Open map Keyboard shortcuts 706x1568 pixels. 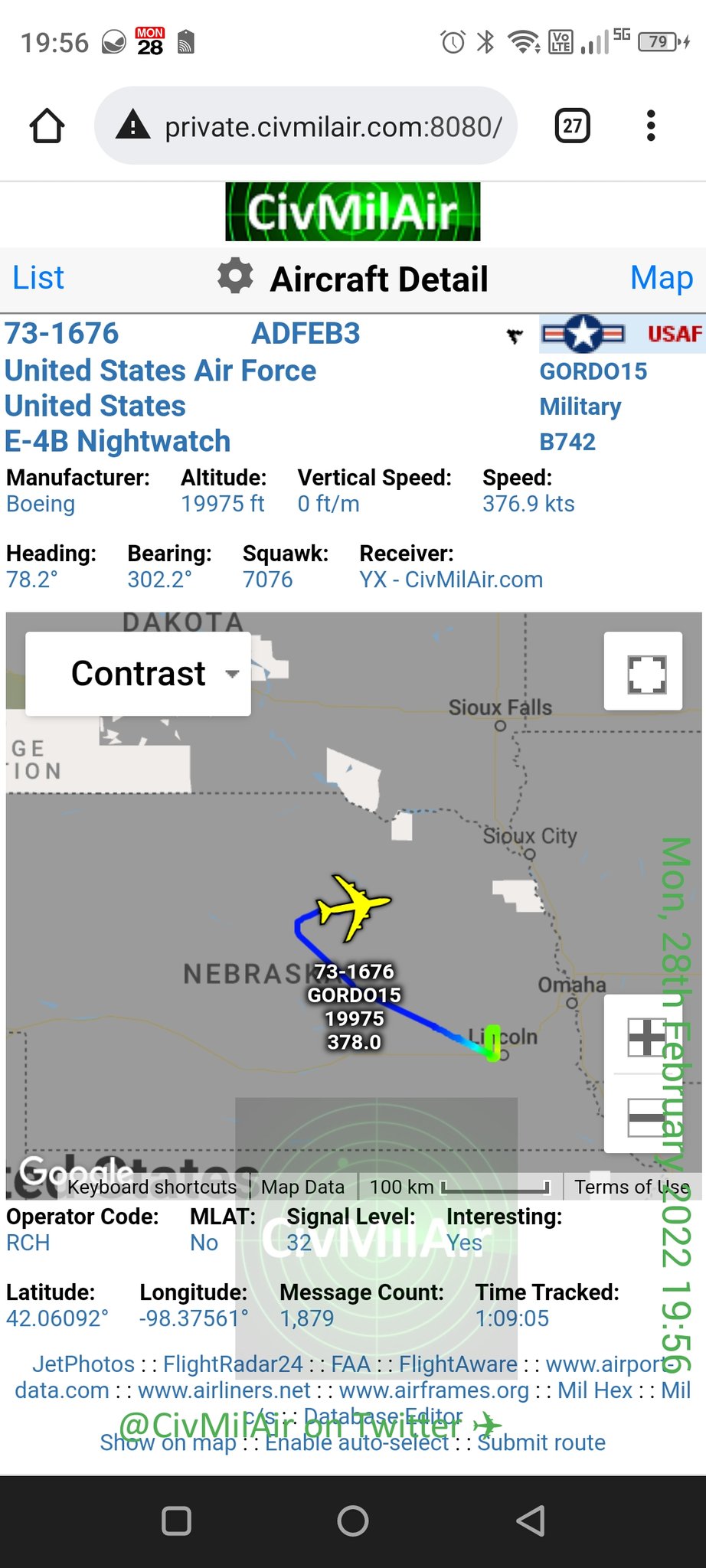pos(152,1187)
